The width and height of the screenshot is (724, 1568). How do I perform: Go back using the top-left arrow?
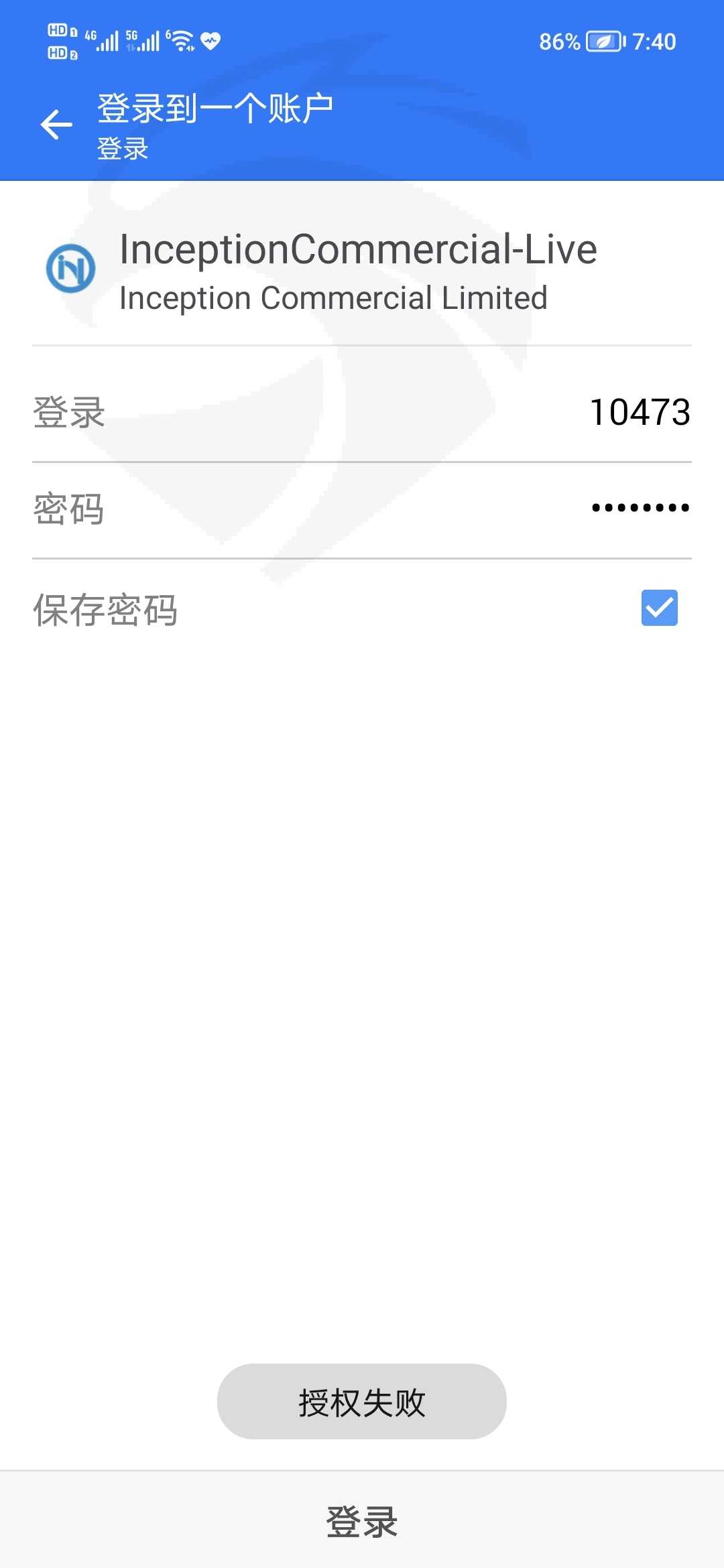(56, 125)
